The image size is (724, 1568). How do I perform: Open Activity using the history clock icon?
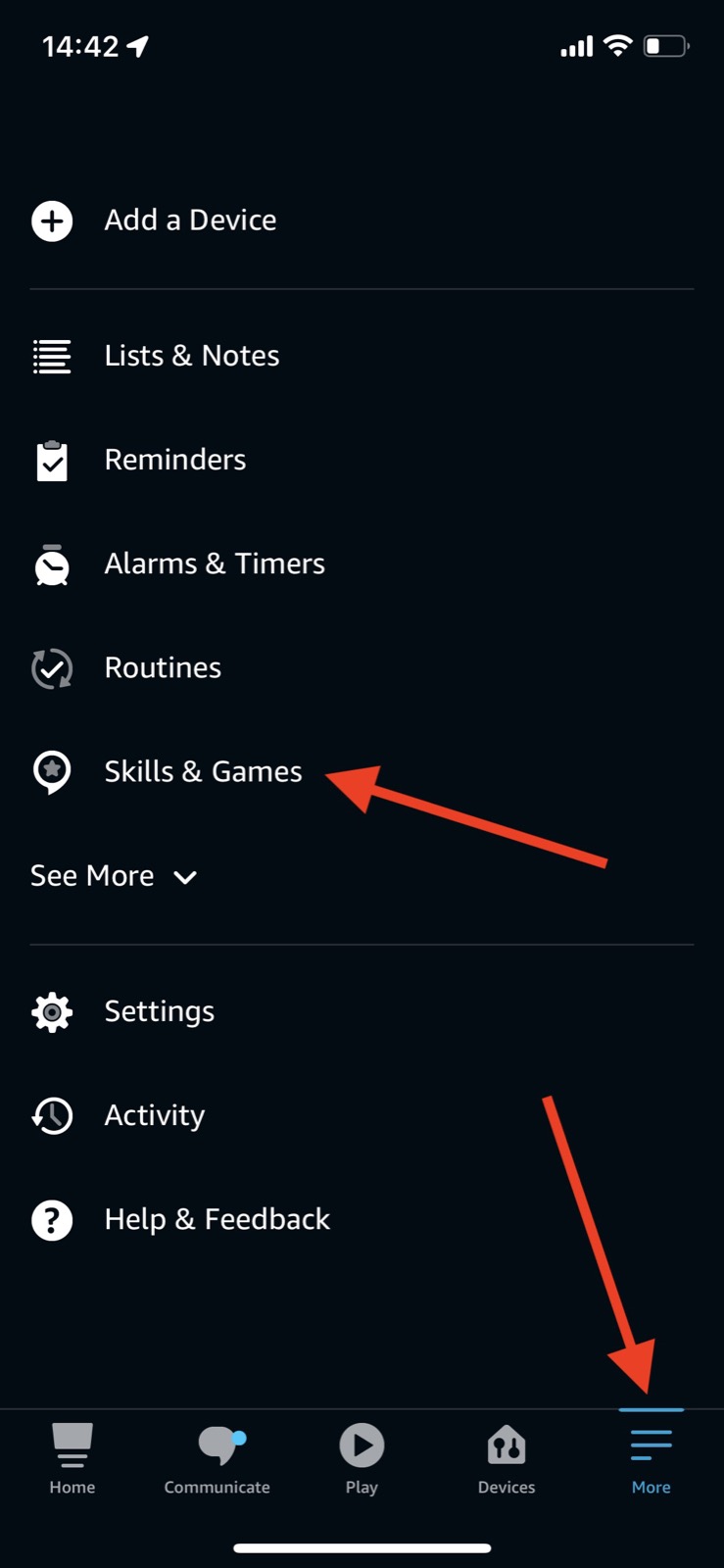point(51,1115)
